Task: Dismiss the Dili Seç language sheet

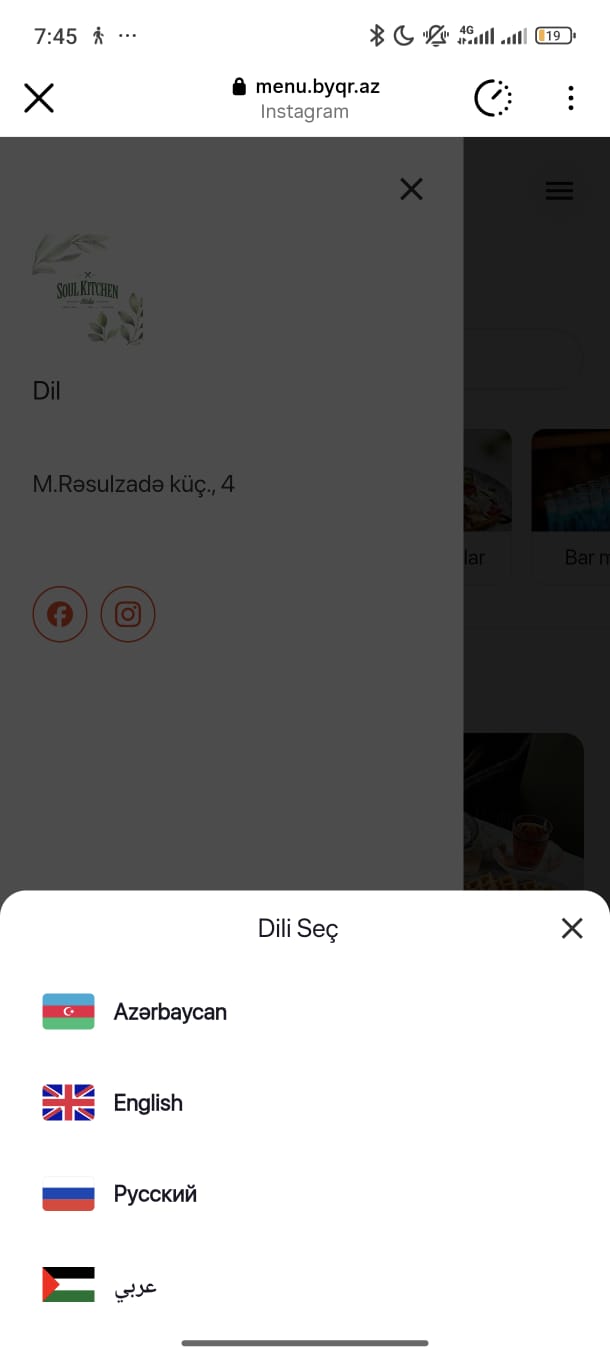Action: (x=571, y=928)
